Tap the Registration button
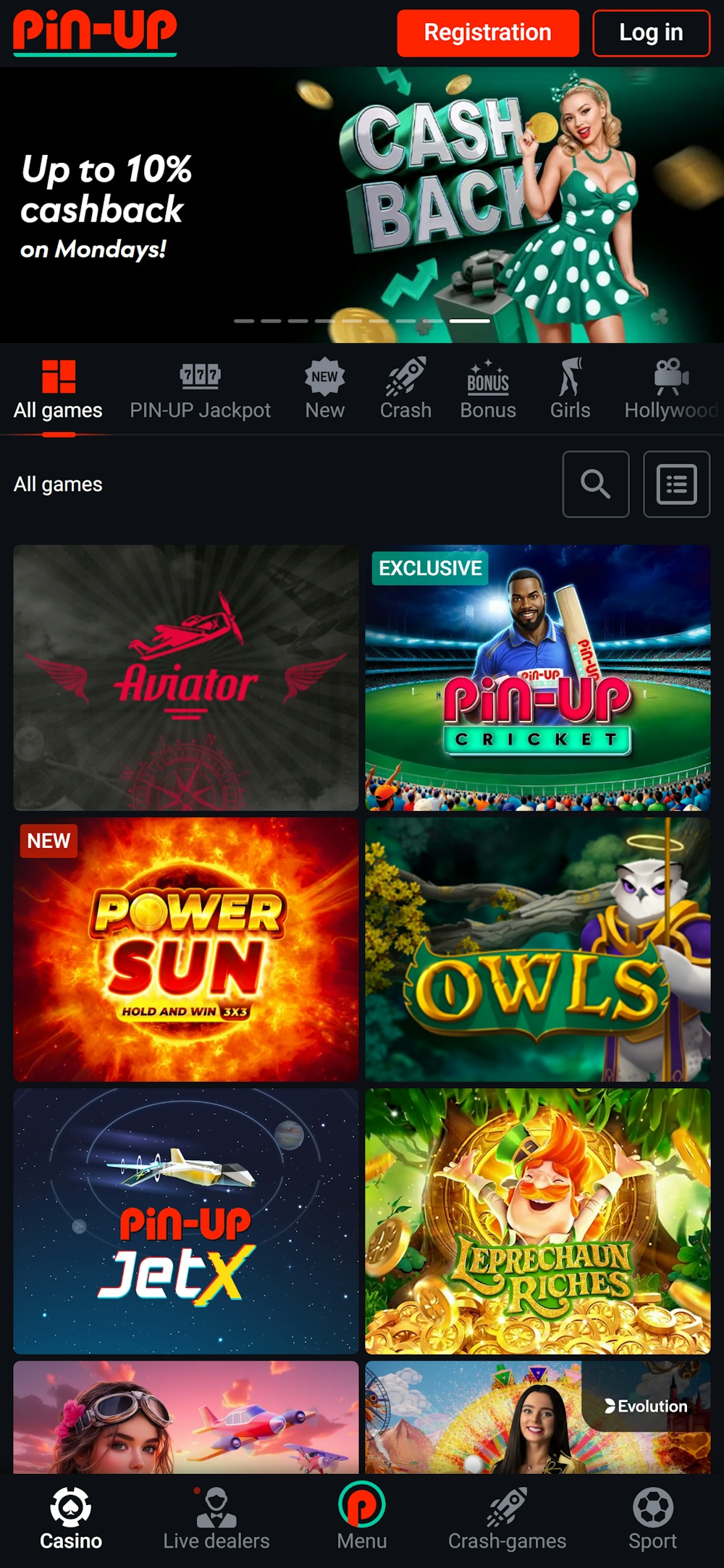The image size is (724, 1568). [487, 33]
